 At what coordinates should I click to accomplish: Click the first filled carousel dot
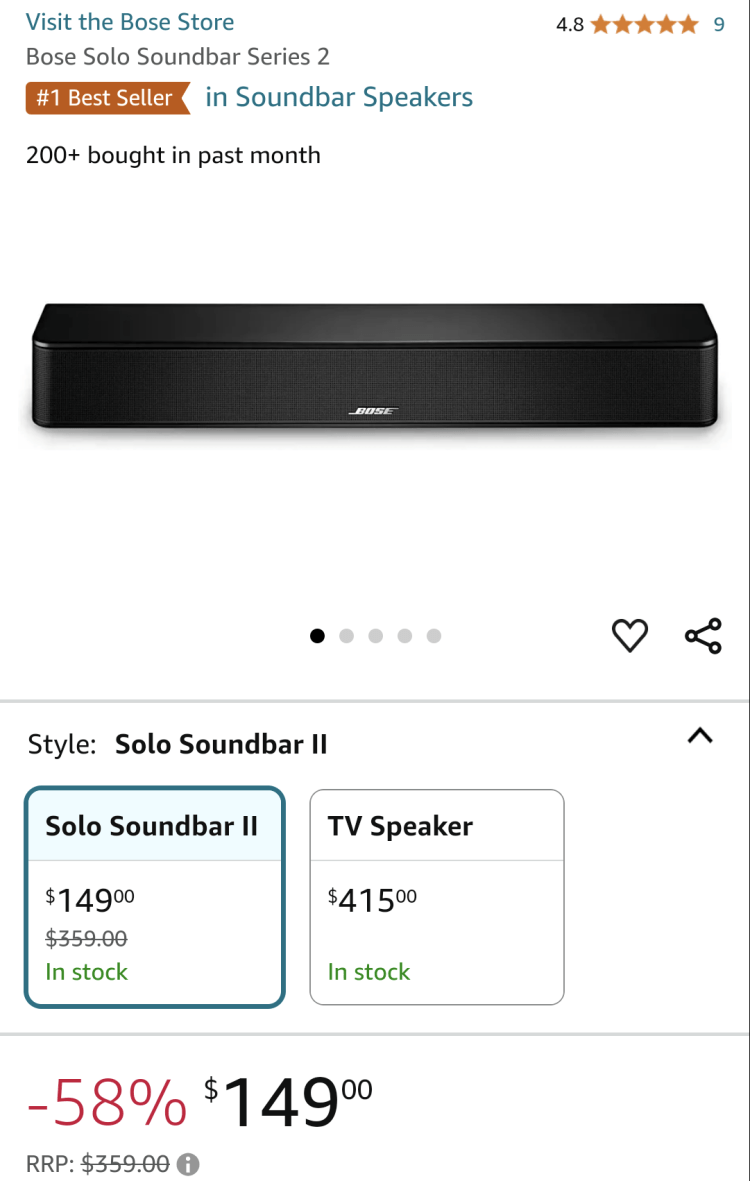coord(317,635)
